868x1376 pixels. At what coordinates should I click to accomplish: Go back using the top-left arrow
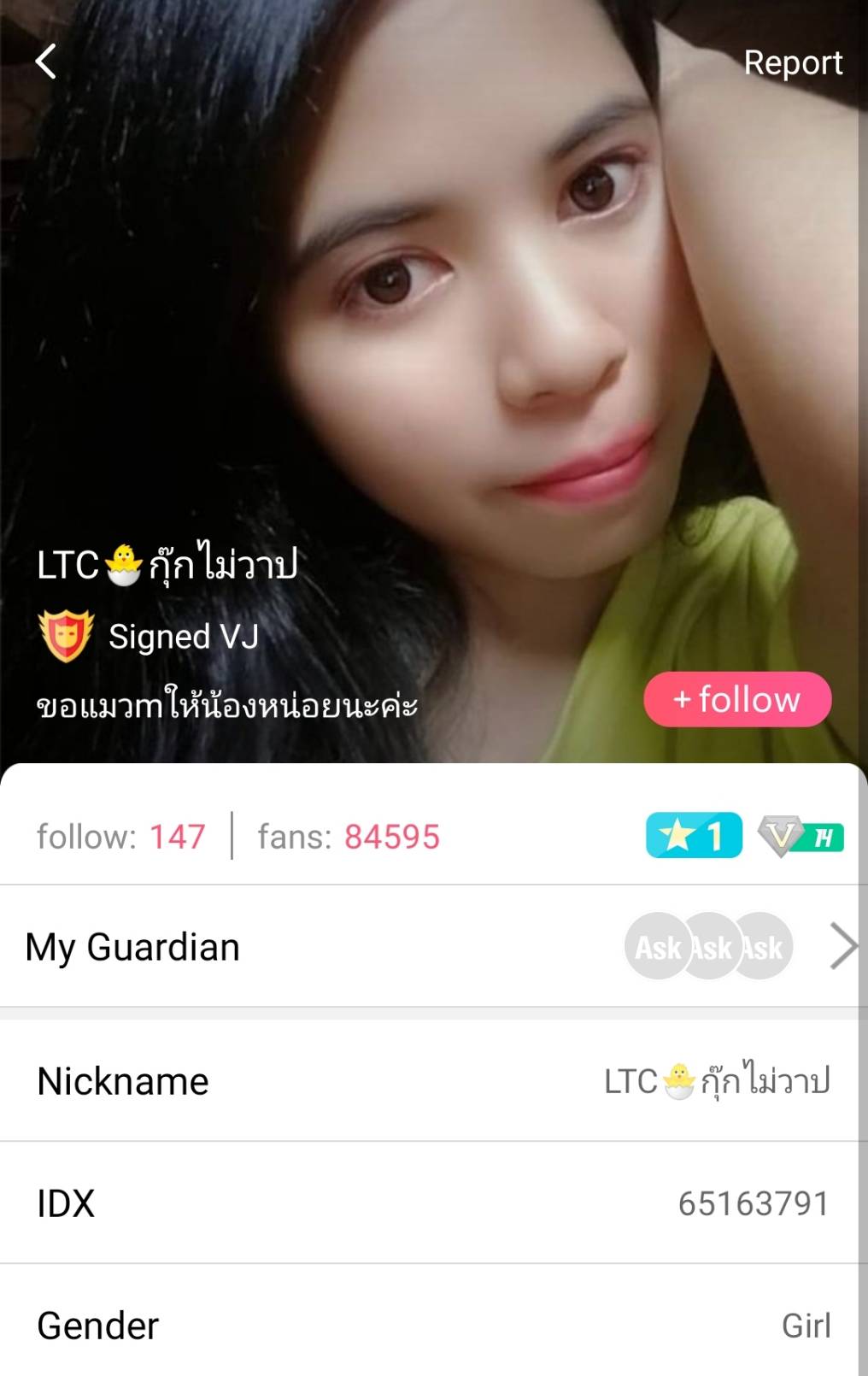tap(46, 62)
